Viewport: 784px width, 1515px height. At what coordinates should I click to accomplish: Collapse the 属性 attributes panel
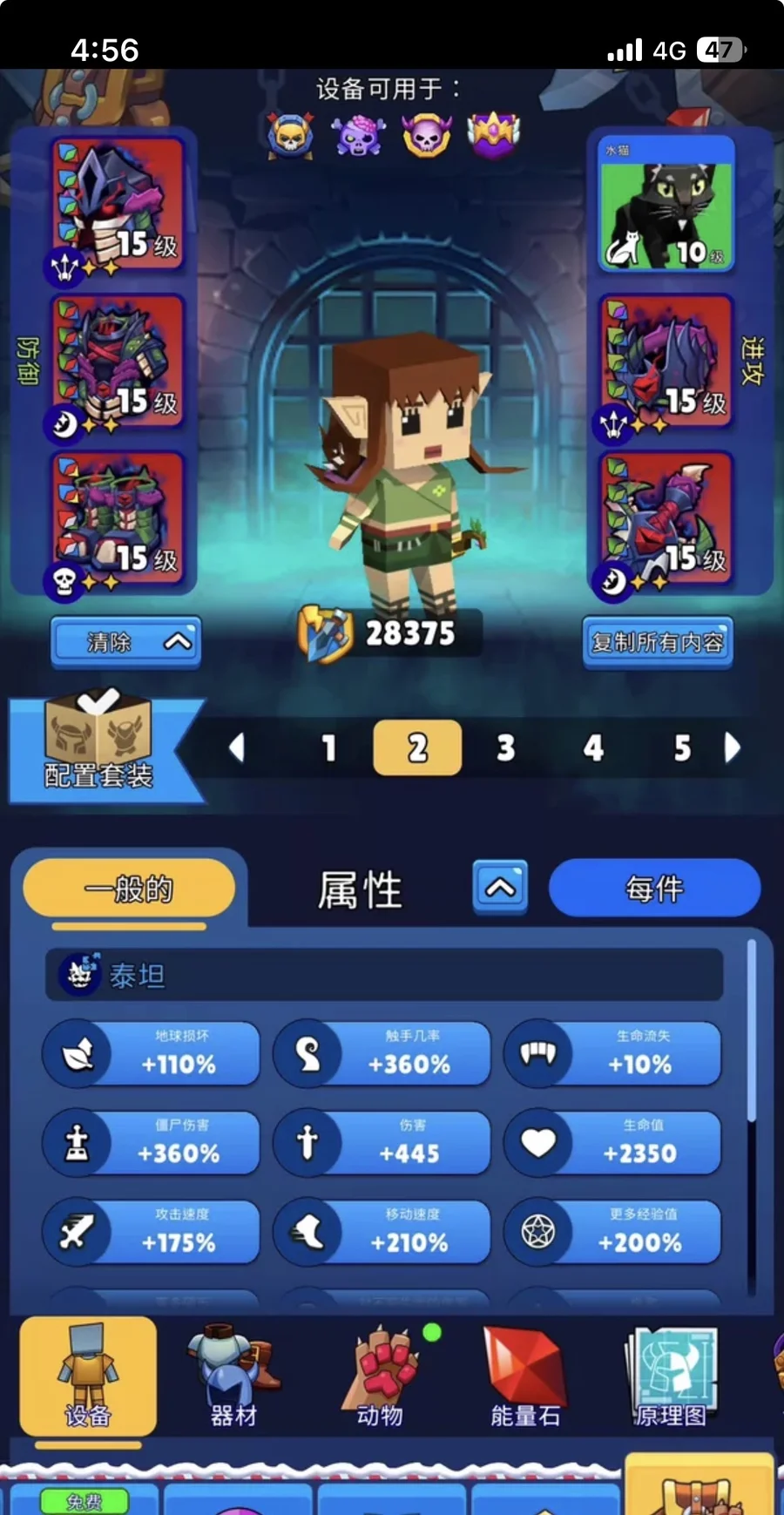(x=500, y=887)
